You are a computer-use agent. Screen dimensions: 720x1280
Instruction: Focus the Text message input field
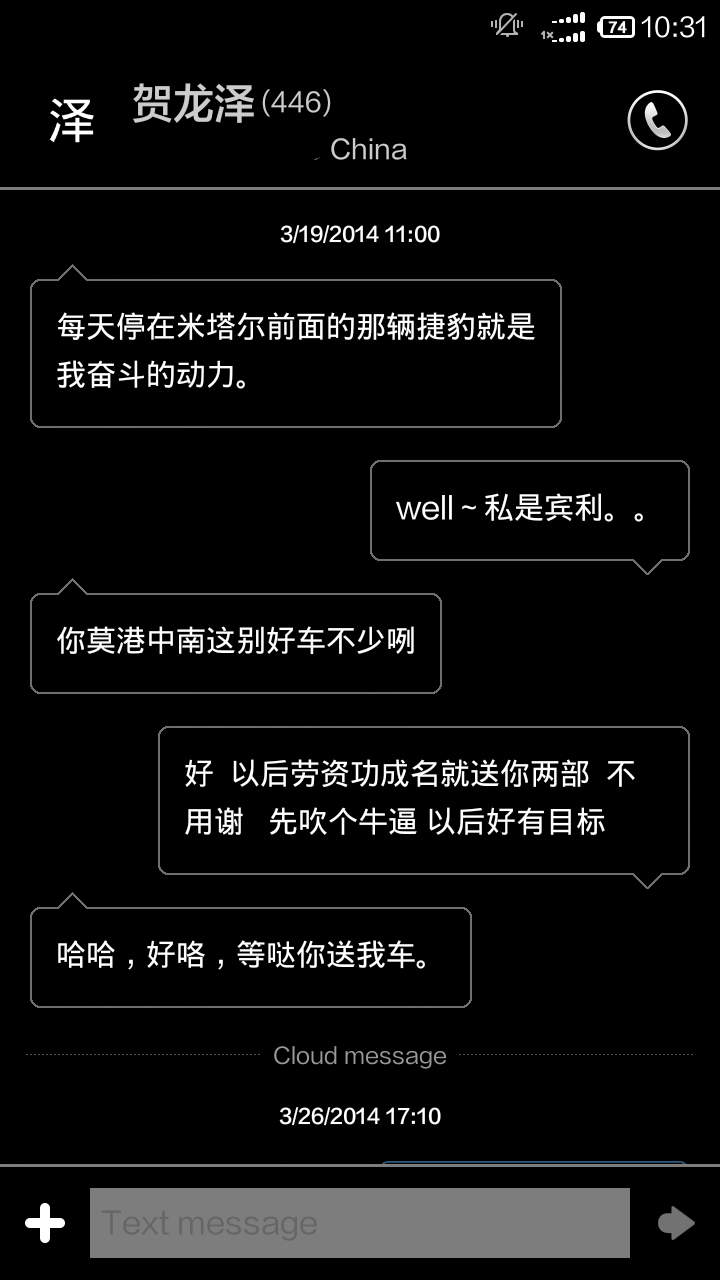tap(360, 1223)
